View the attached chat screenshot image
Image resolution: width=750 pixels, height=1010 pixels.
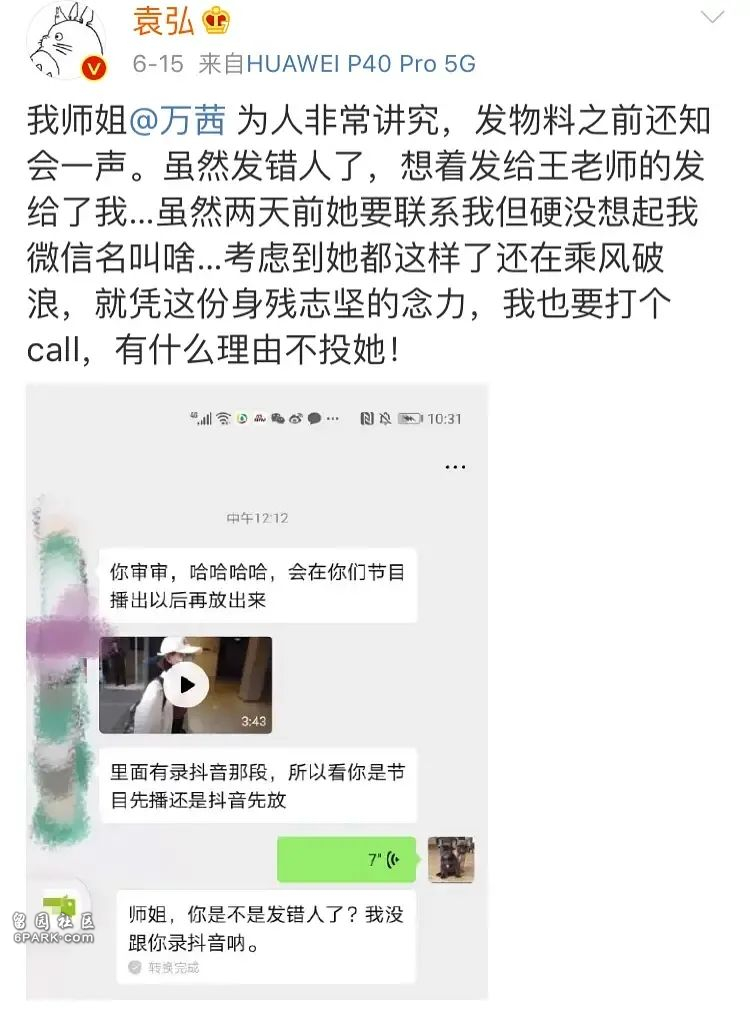[x=256, y=690]
